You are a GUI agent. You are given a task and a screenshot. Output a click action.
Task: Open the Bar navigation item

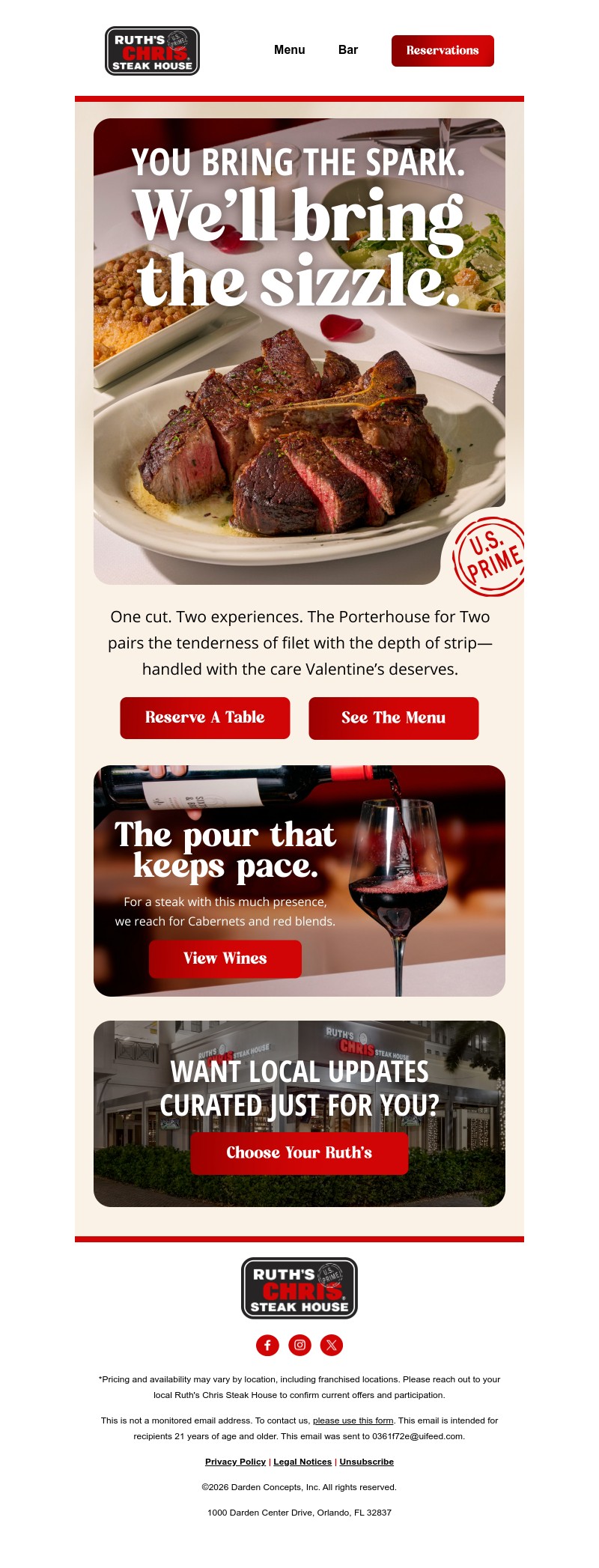tap(347, 50)
